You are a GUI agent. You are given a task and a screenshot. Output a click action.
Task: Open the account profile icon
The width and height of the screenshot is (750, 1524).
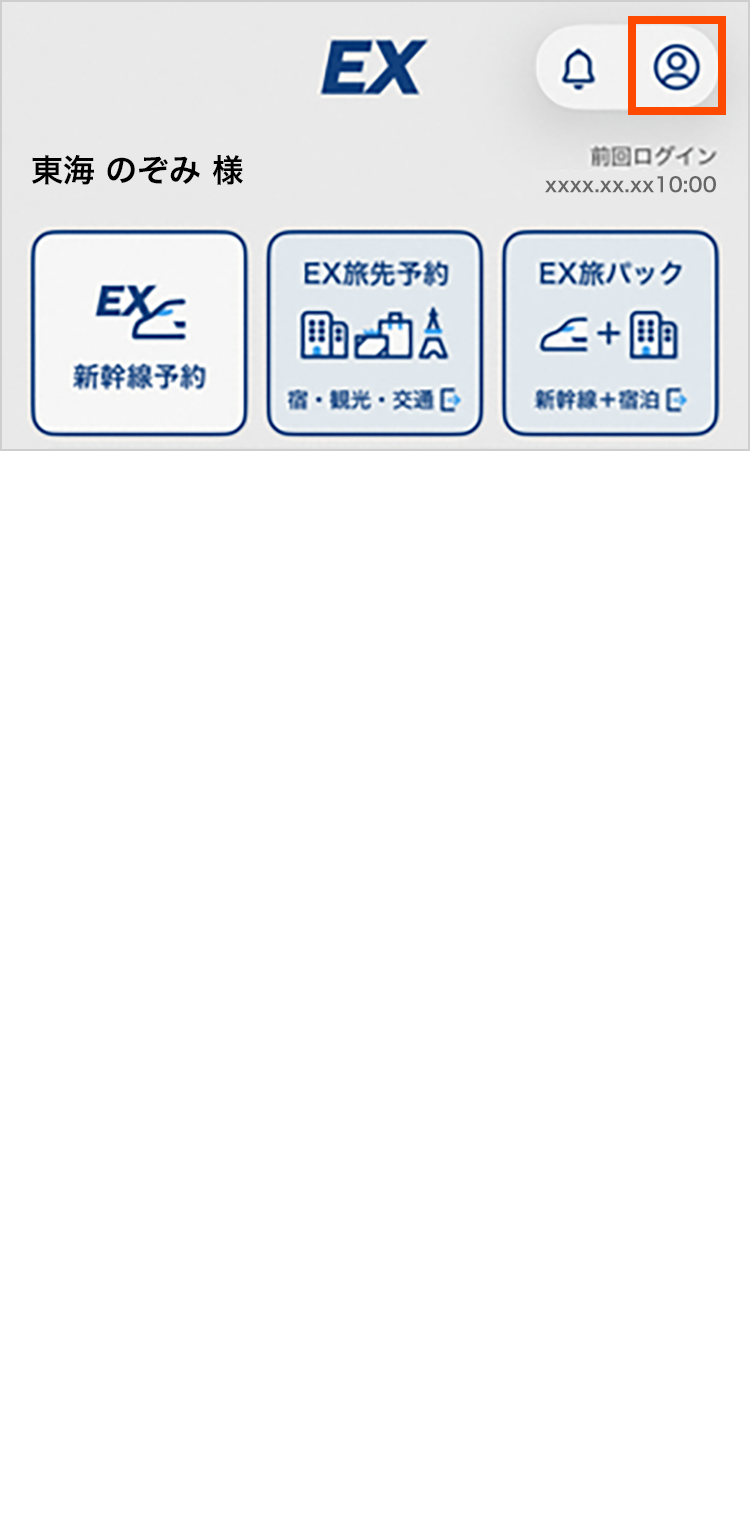point(677,66)
